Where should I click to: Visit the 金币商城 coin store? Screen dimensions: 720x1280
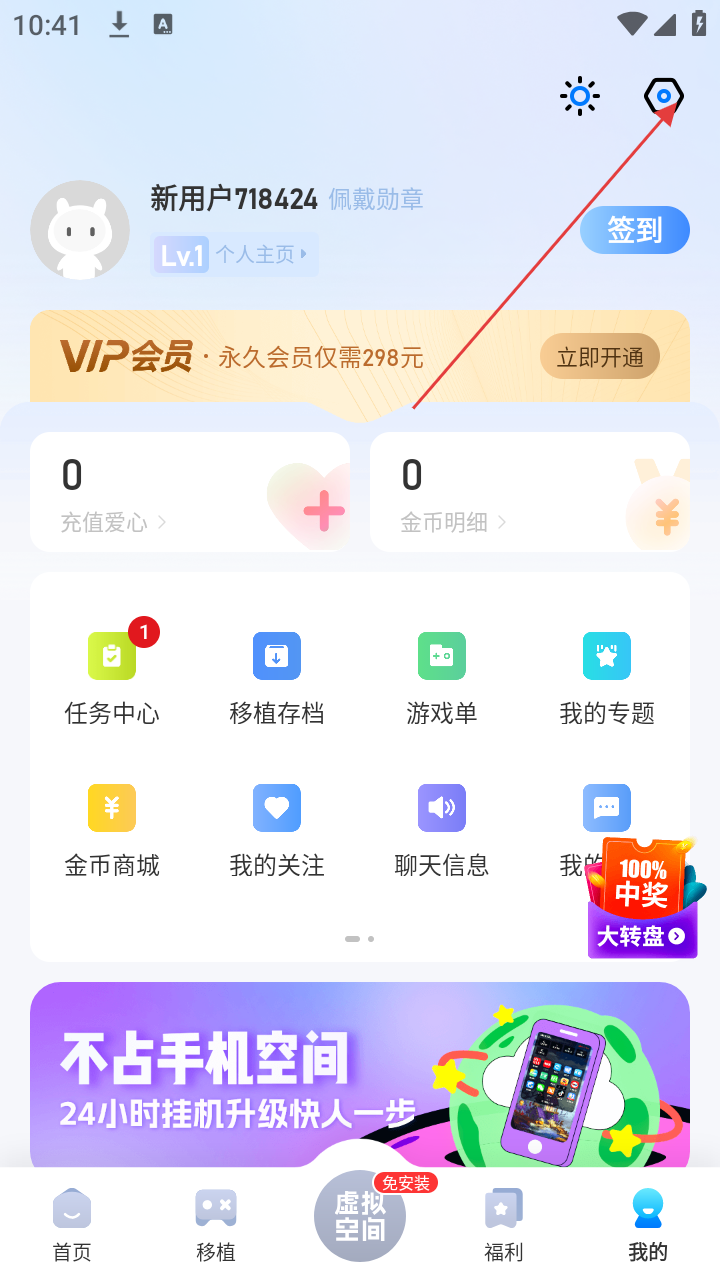(112, 830)
